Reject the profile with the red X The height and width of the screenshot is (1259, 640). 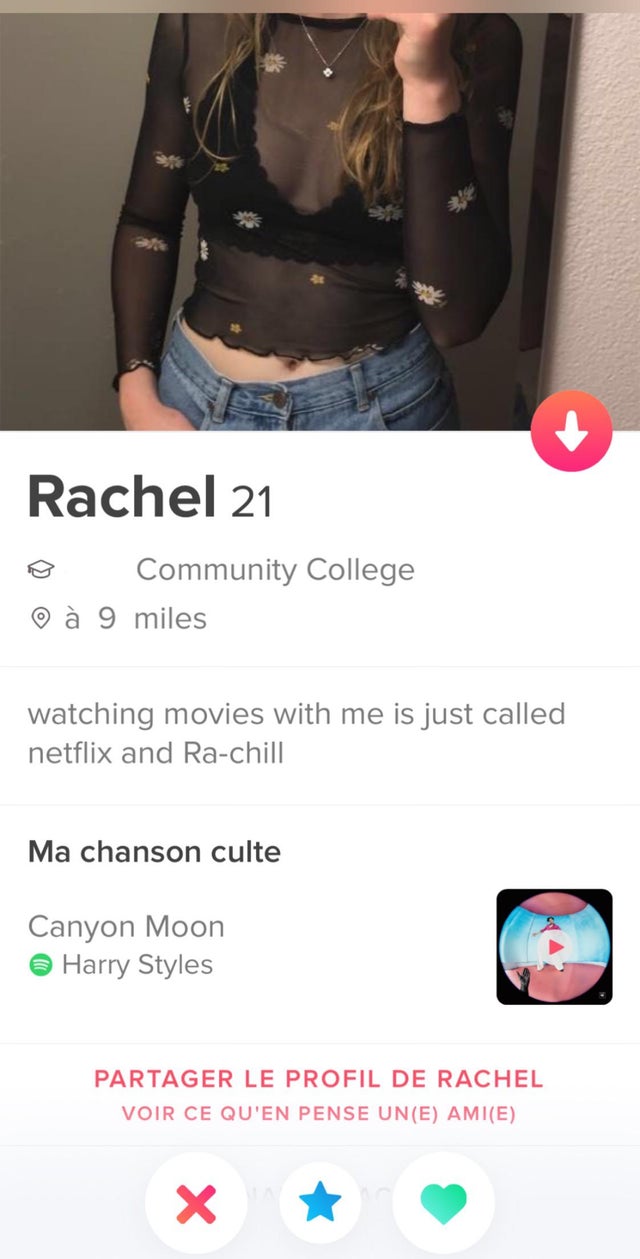(195, 1203)
